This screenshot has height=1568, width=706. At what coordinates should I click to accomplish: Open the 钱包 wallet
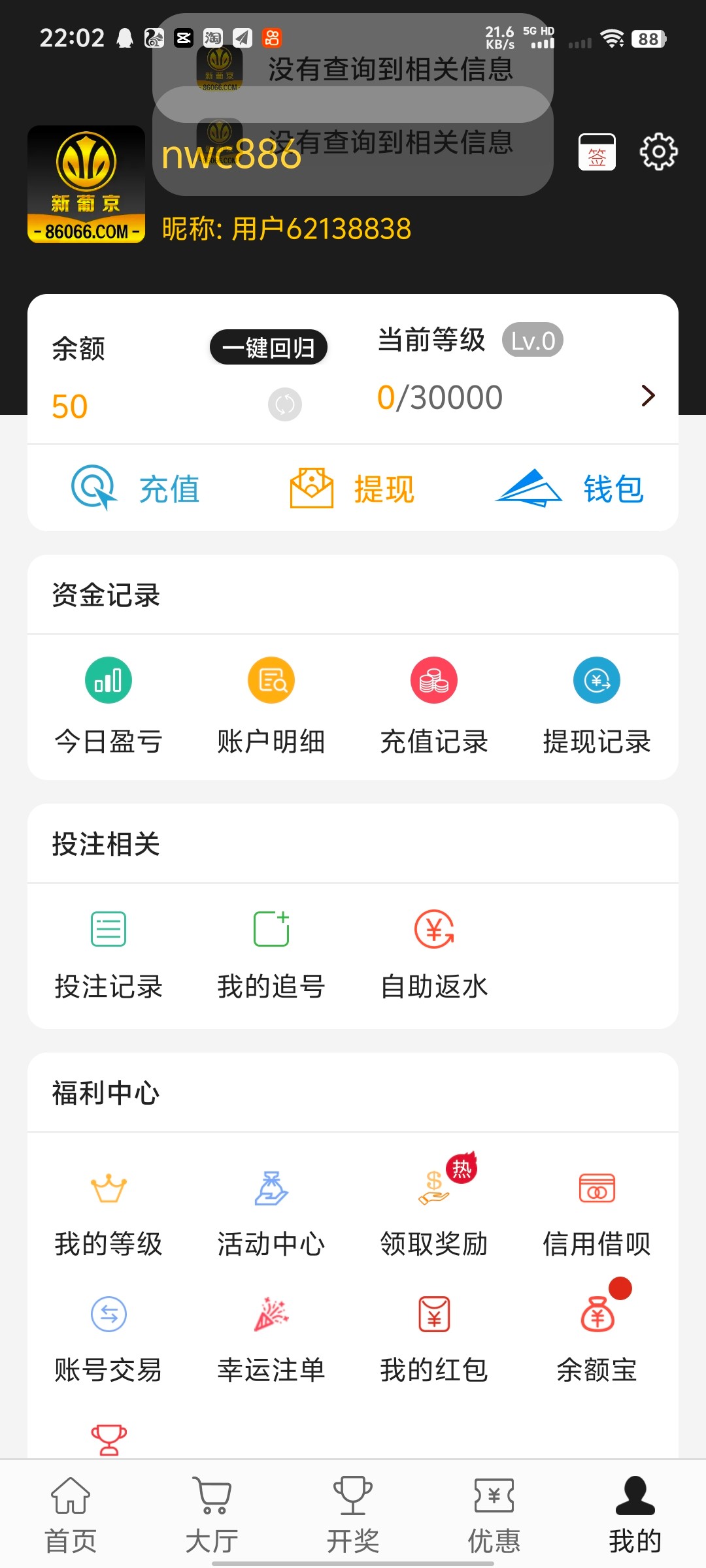click(x=569, y=489)
